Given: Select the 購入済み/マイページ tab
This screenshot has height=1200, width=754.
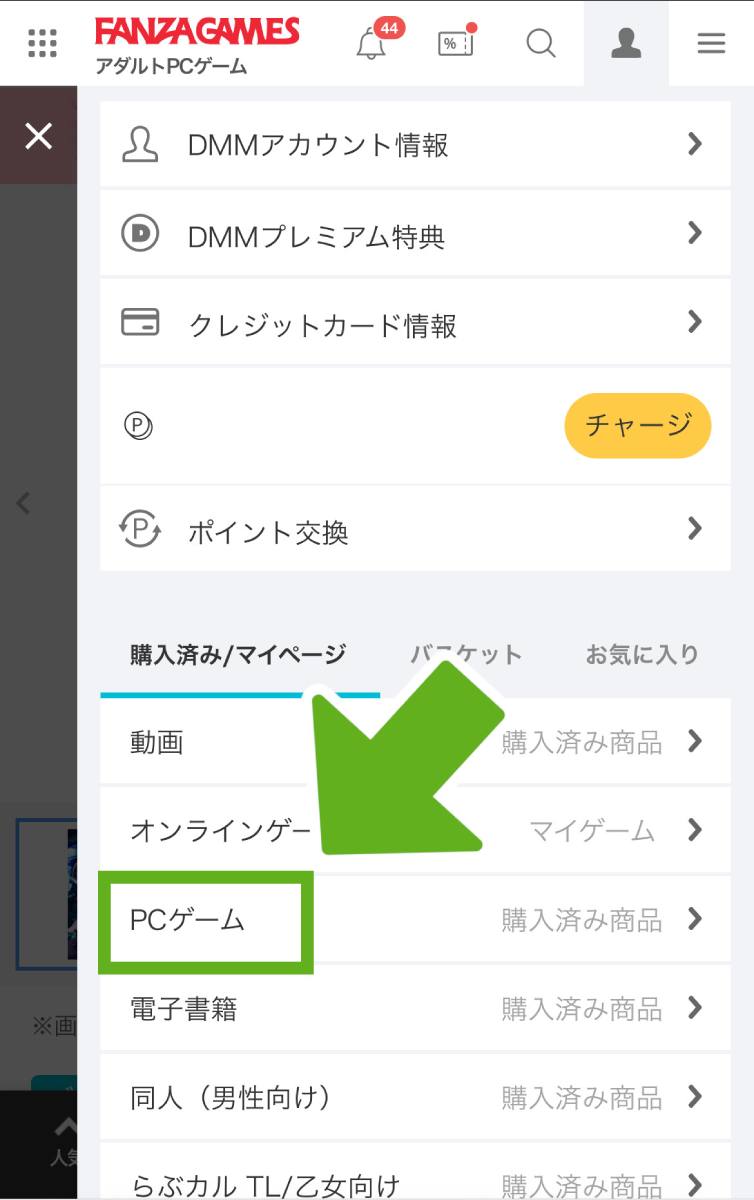Looking at the screenshot, I should pyautogui.click(x=238, y=655).
